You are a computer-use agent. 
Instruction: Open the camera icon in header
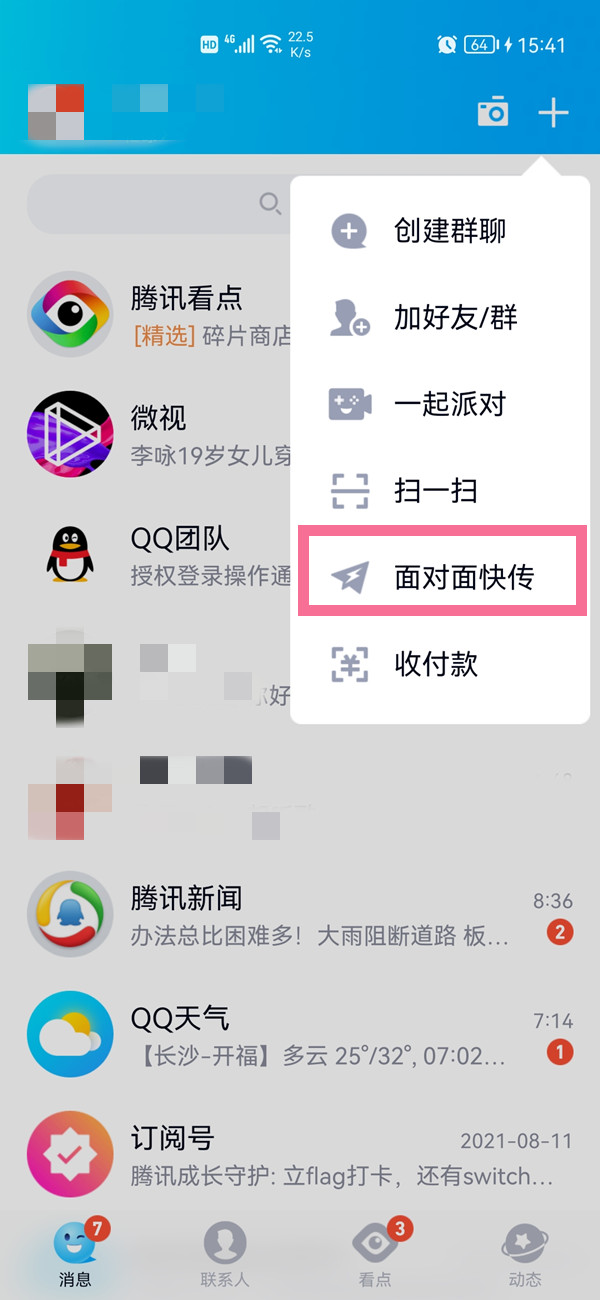pos(492,113)
